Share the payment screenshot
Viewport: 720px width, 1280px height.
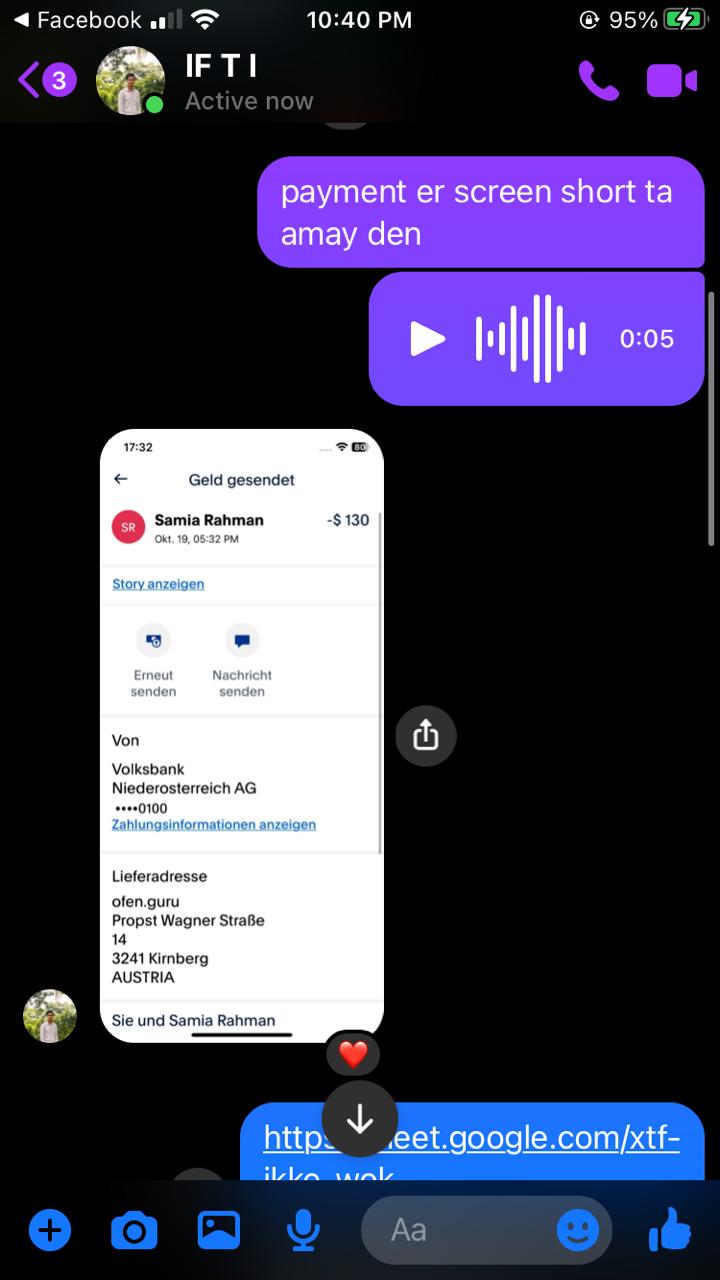pos(425,736)
